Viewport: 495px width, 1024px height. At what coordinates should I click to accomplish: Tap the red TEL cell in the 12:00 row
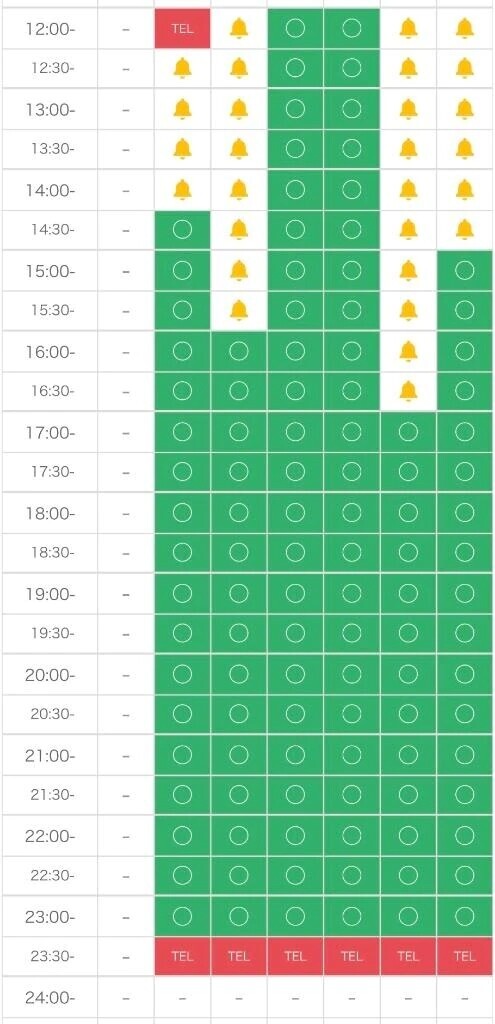182,29
